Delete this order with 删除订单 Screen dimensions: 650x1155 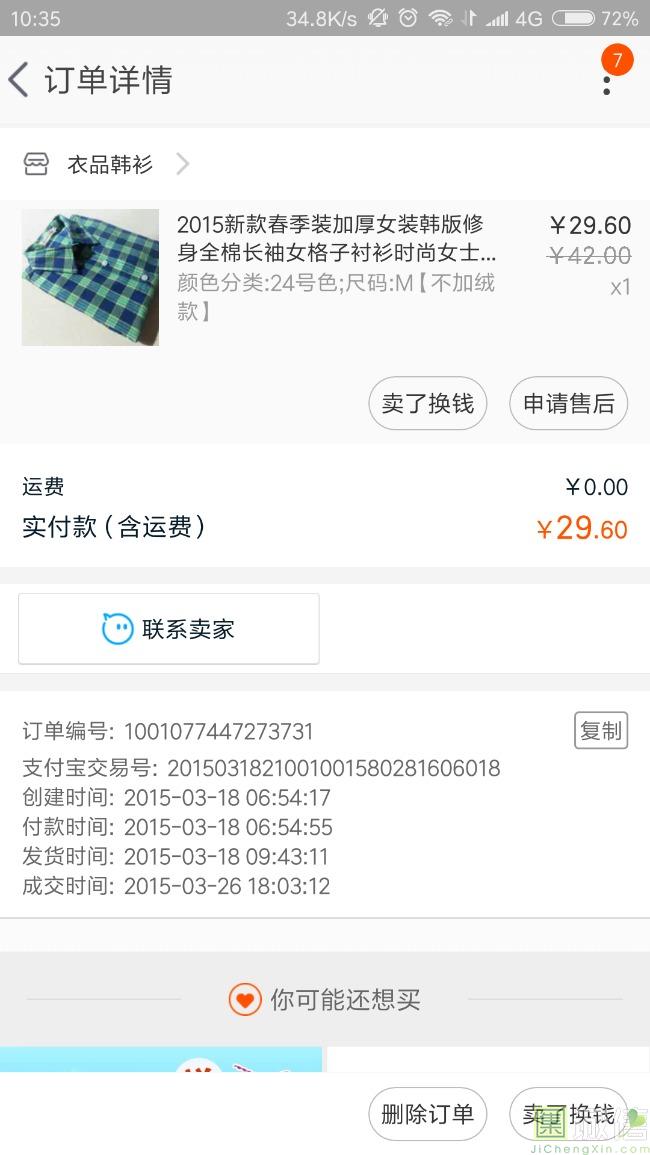click(427, 1114)
